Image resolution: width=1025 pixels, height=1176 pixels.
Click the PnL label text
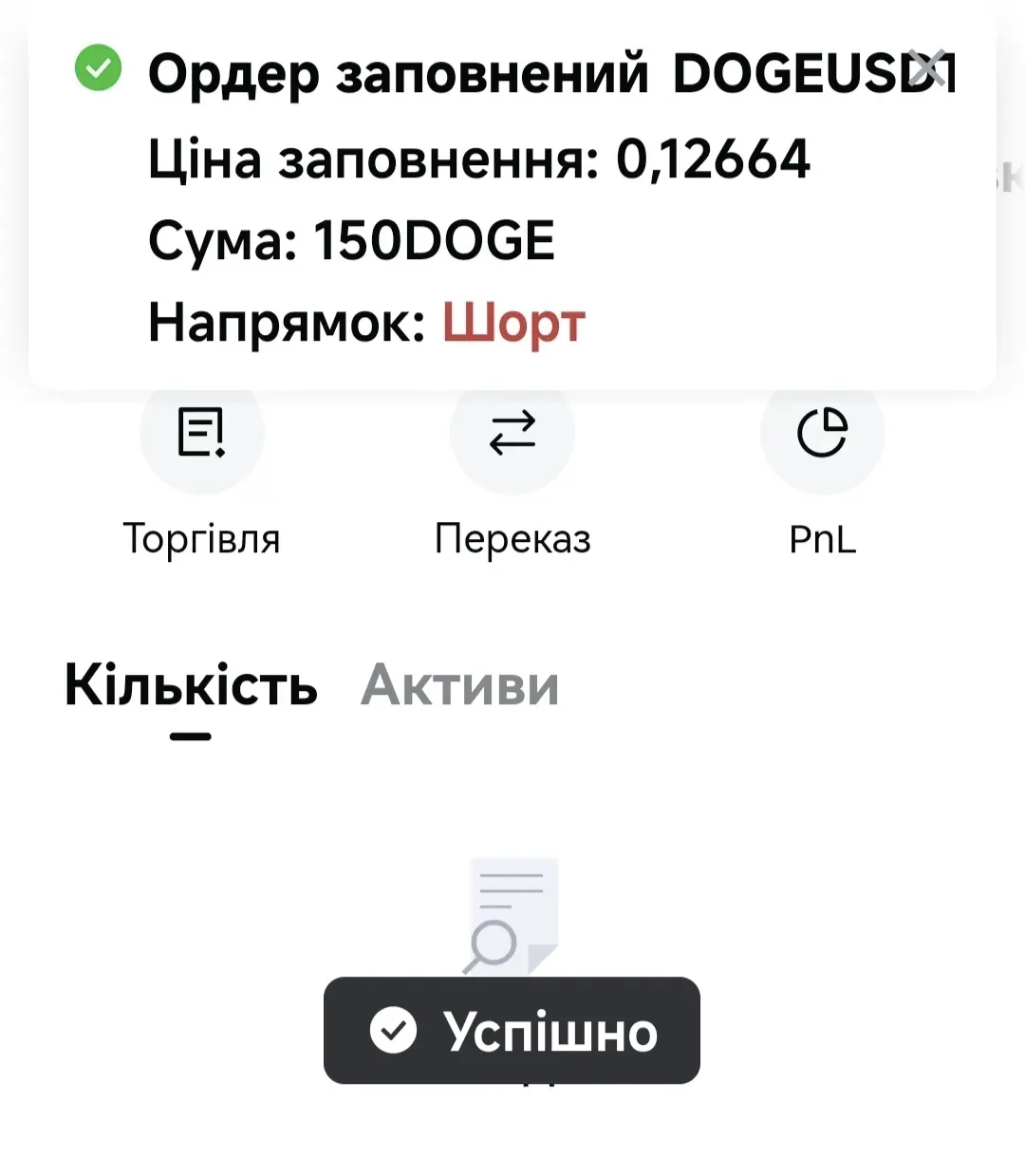tap(822, 539)
